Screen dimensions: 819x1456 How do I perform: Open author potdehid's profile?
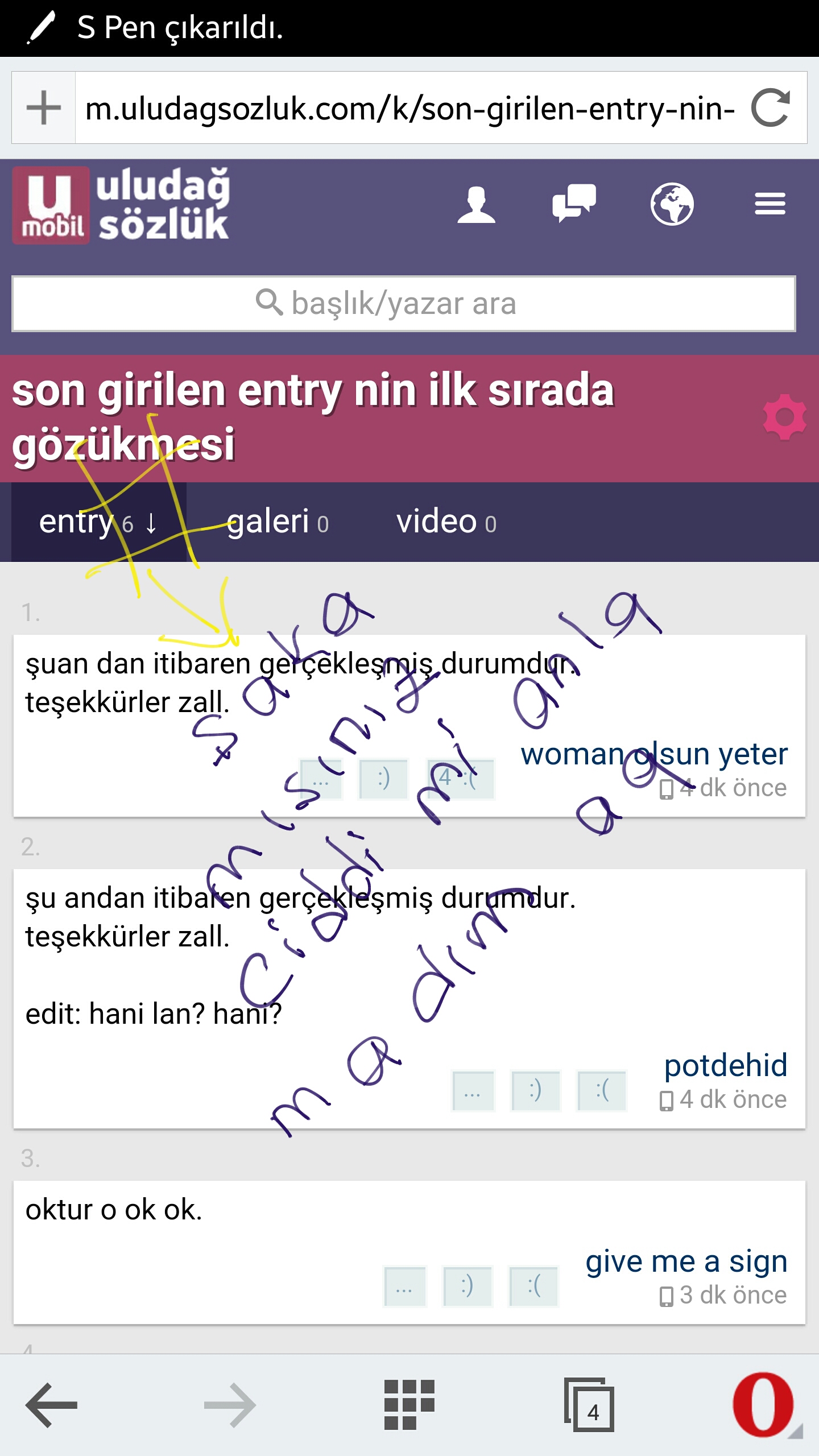pos(725,1065)
